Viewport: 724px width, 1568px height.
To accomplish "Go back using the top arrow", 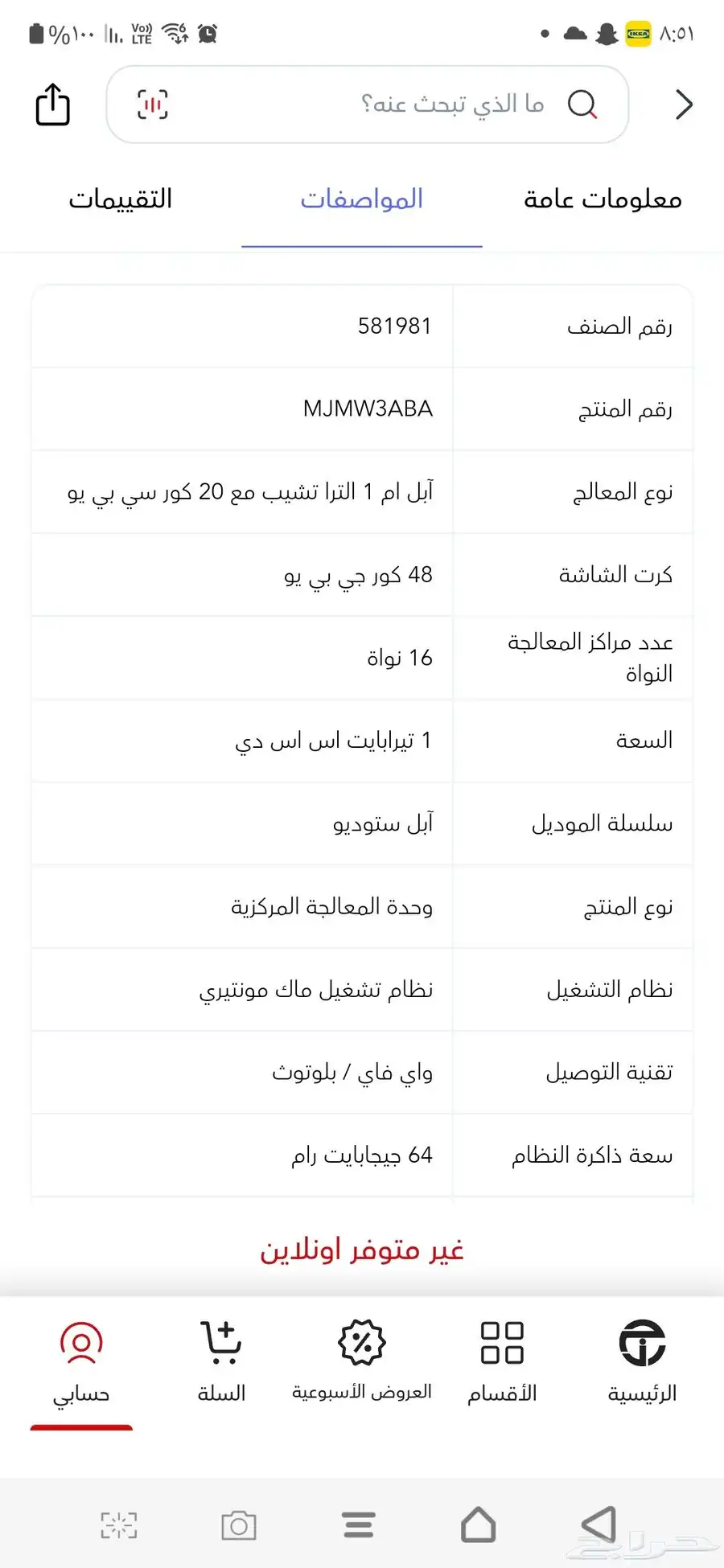I will point(684,105).
